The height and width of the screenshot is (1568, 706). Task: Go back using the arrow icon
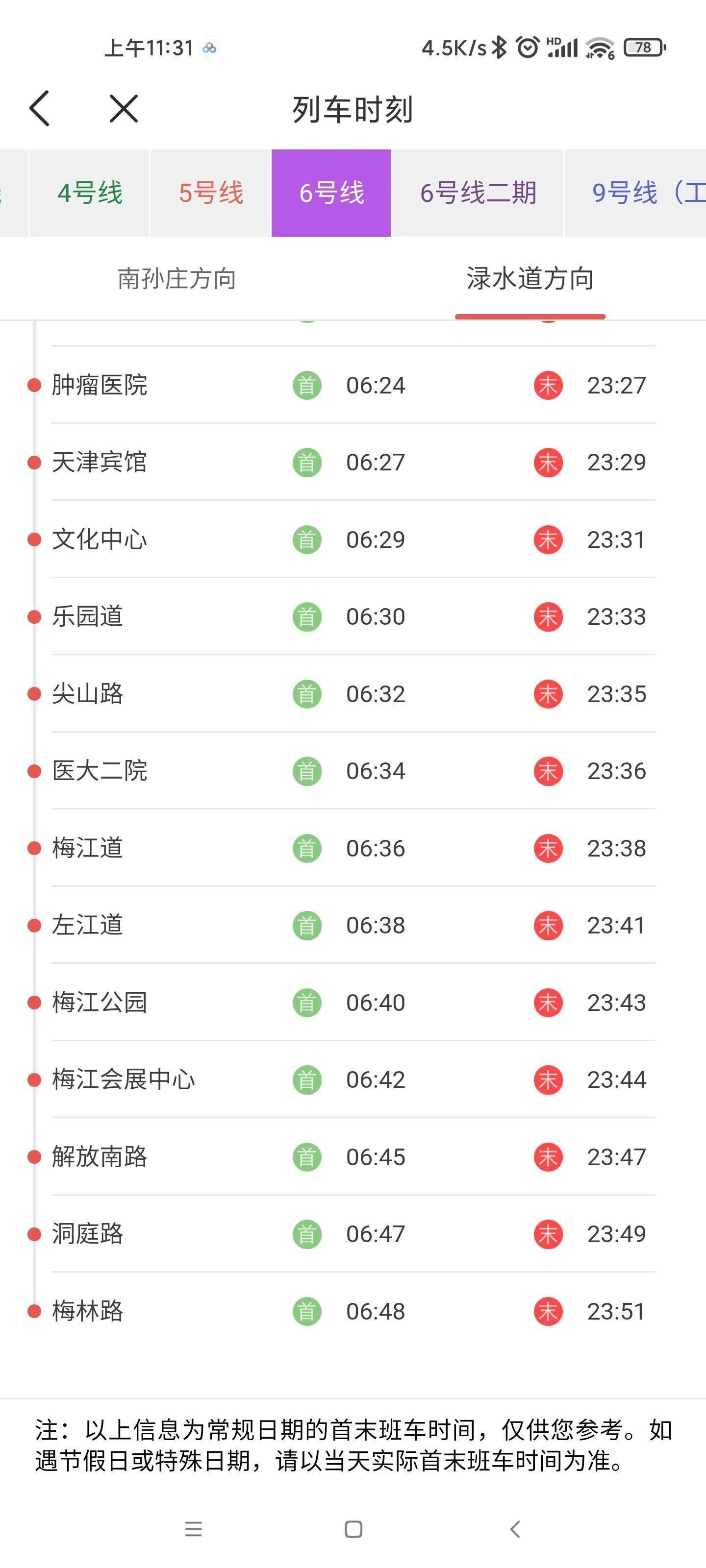[40, 109]
